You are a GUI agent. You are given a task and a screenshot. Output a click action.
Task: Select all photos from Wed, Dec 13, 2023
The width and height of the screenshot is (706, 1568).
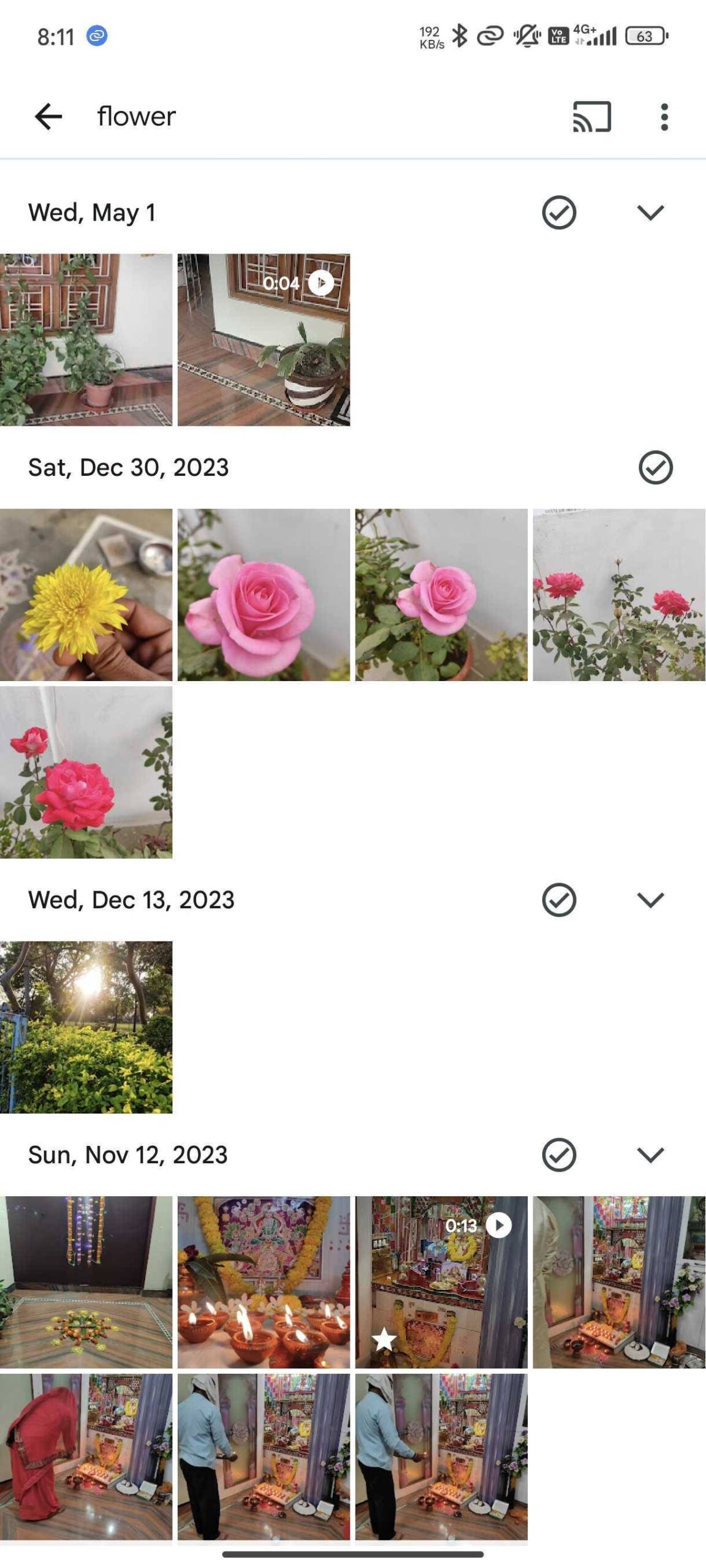coord(559,900)
